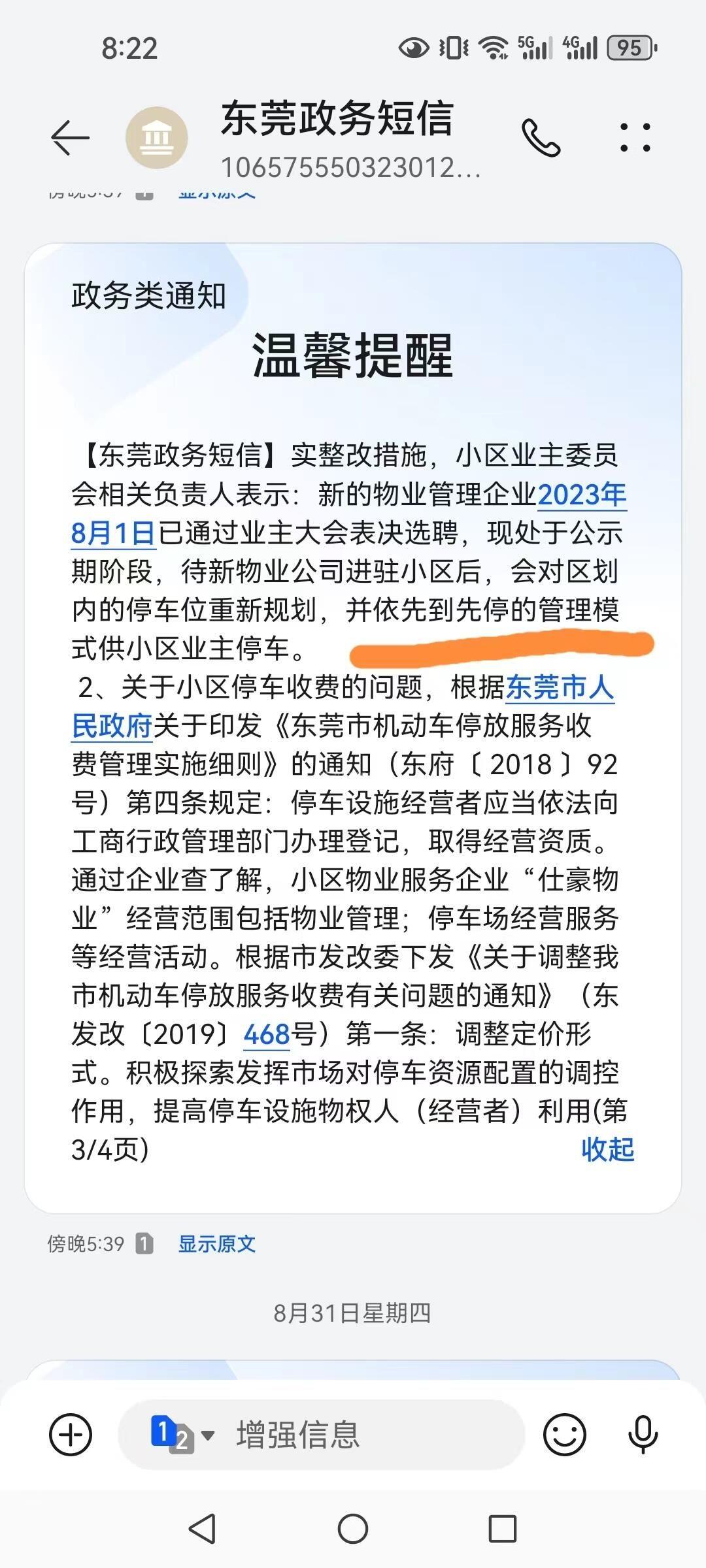The image size is (706, 1568).
Task: Collapse the message with 收起
Action: 608,1150
